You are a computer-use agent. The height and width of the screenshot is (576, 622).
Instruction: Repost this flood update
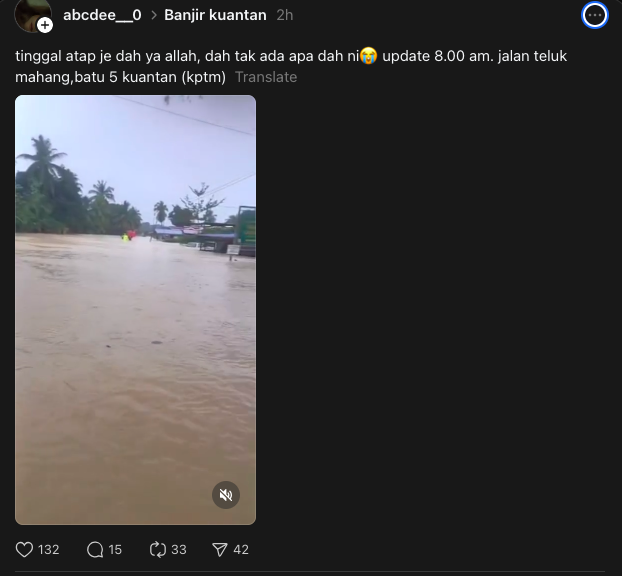tap(157, 549)
